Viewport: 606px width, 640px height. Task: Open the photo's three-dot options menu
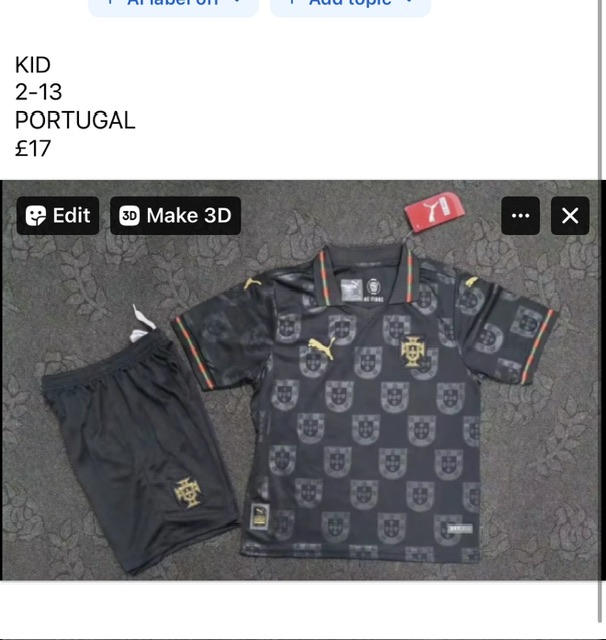click(x=520, y=216)
